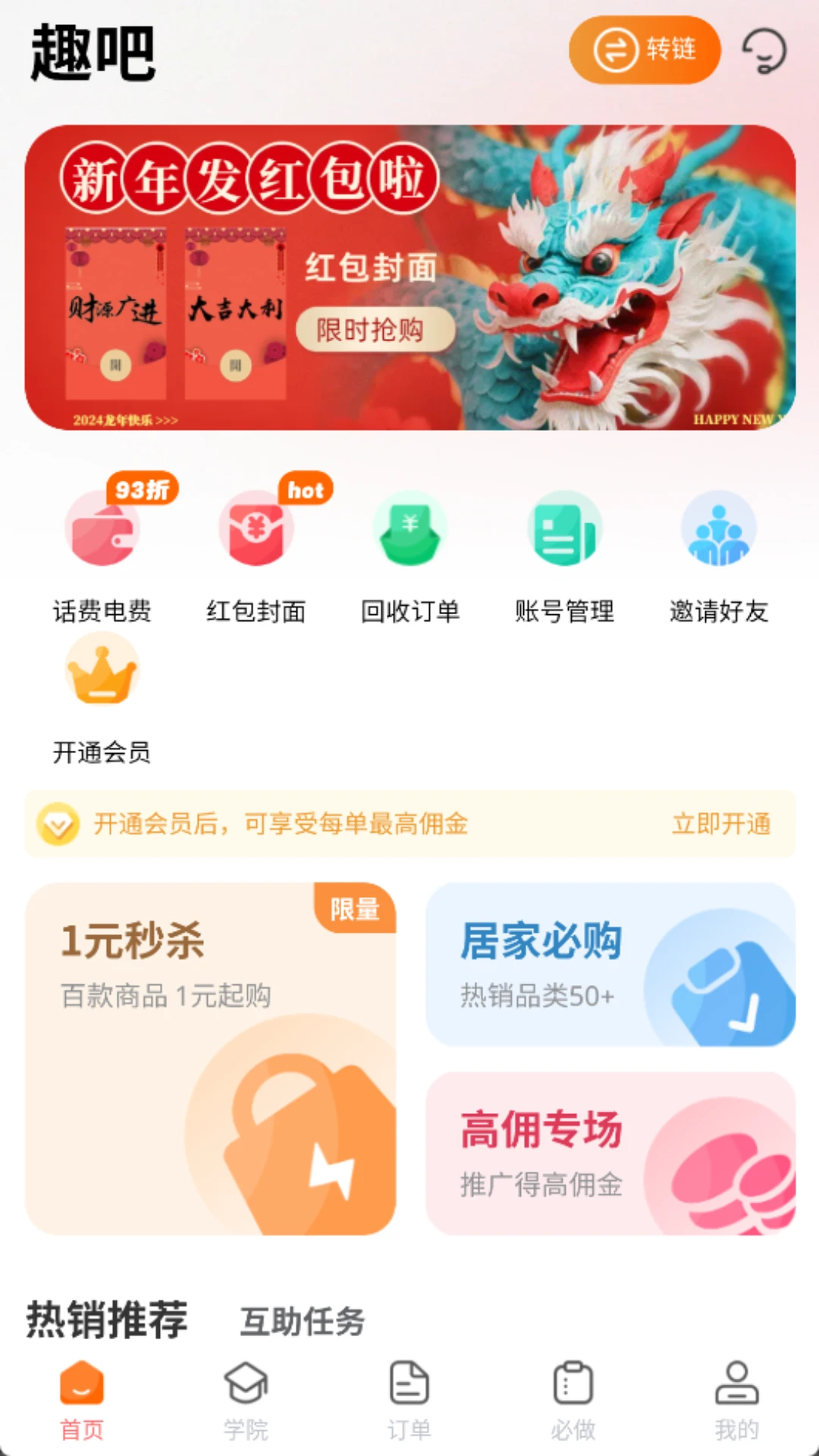
Task: Tap the 转链 button
Action: click(x=644, y=50)
